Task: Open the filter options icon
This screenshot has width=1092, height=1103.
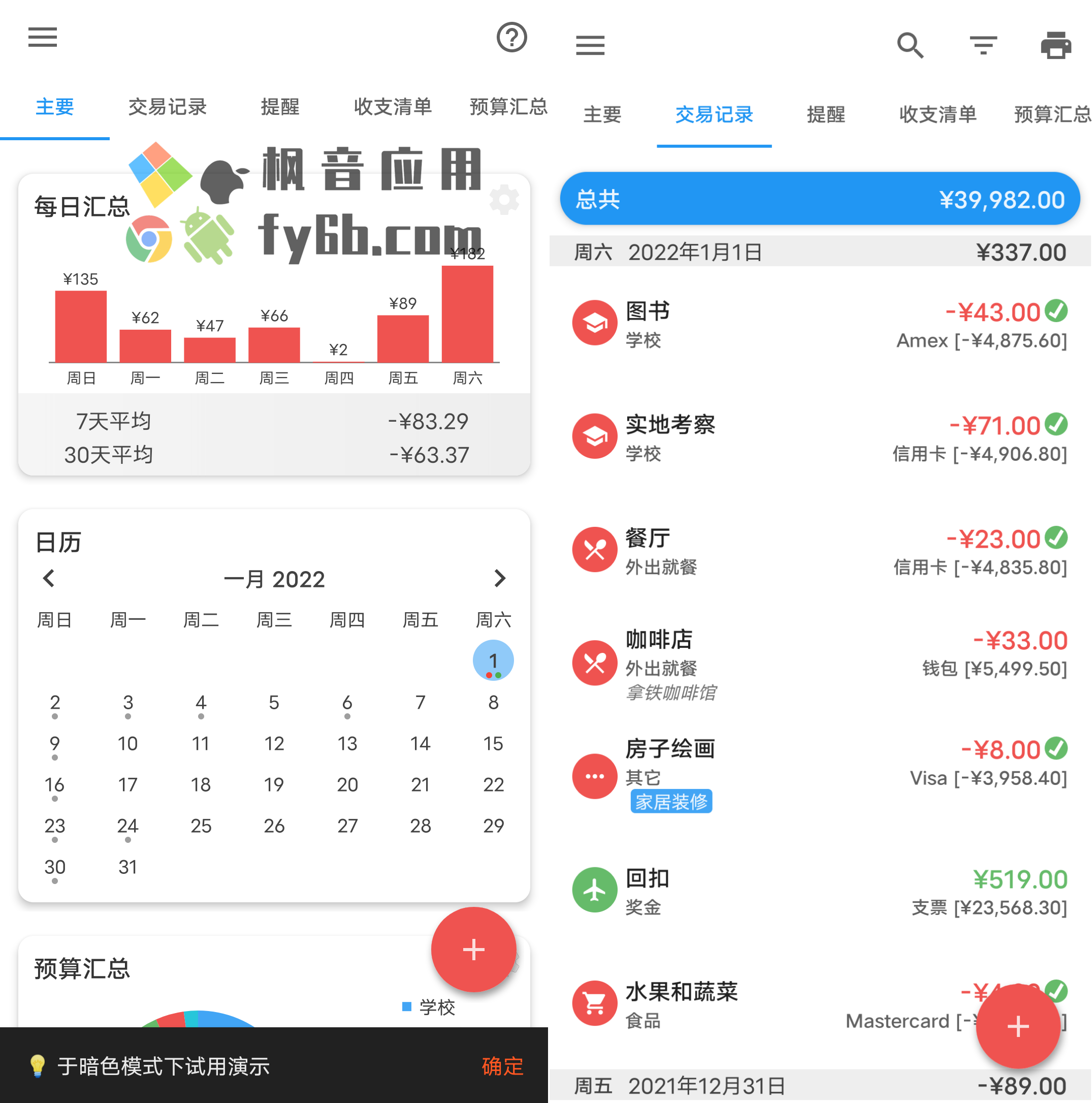Action: pos(982,45)
